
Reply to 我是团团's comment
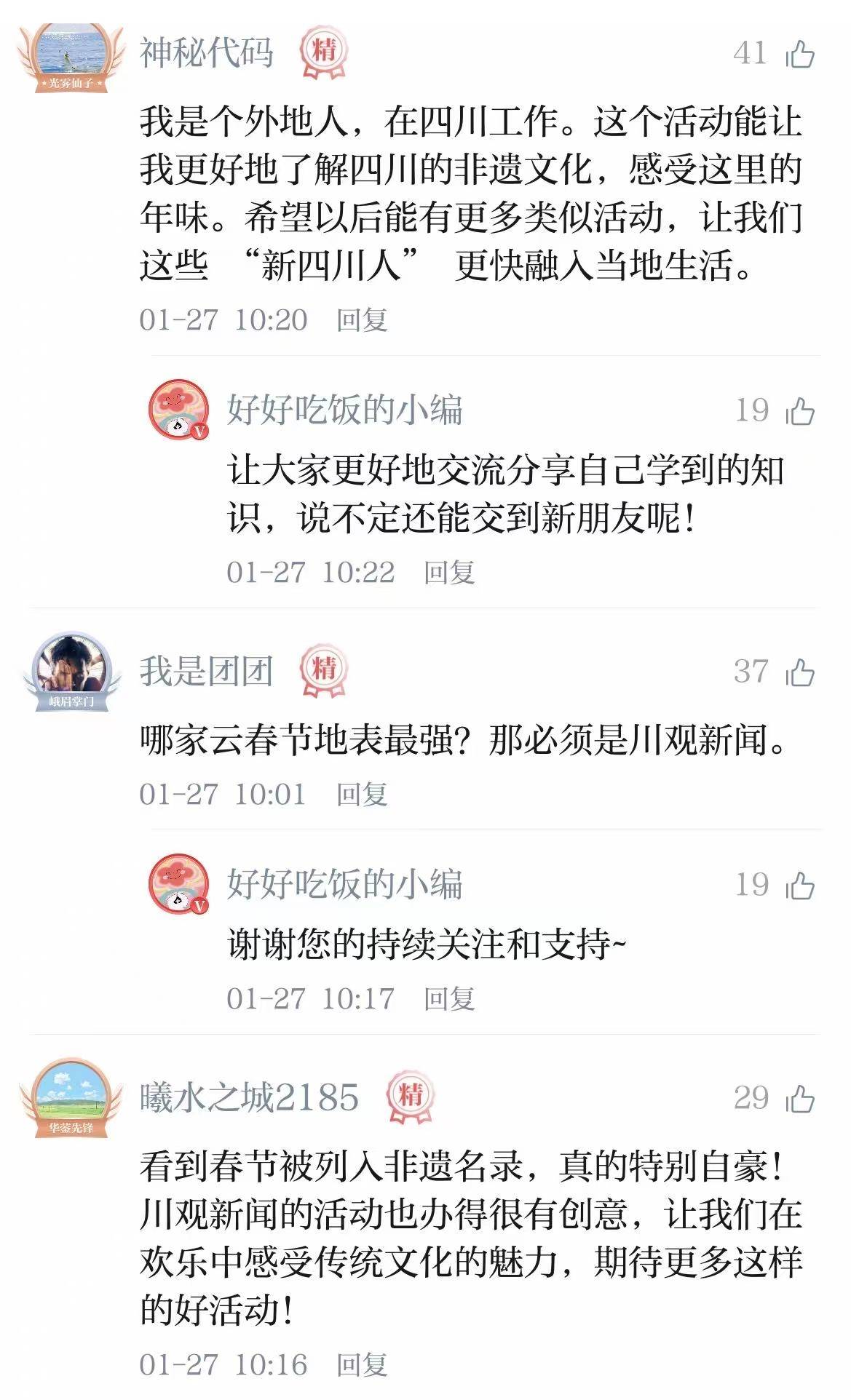click(361, 795)
